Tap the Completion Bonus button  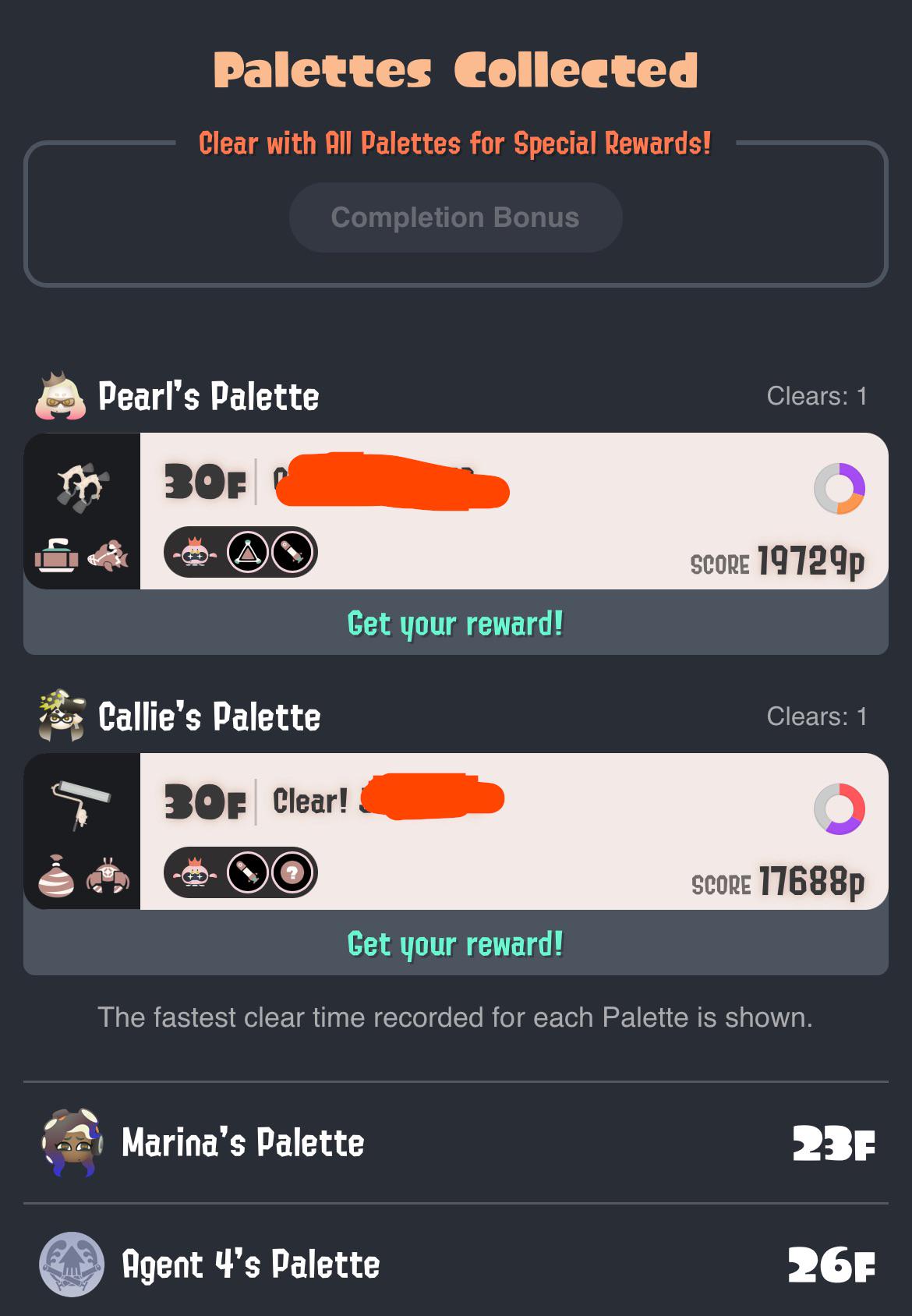tap(455, 218)
